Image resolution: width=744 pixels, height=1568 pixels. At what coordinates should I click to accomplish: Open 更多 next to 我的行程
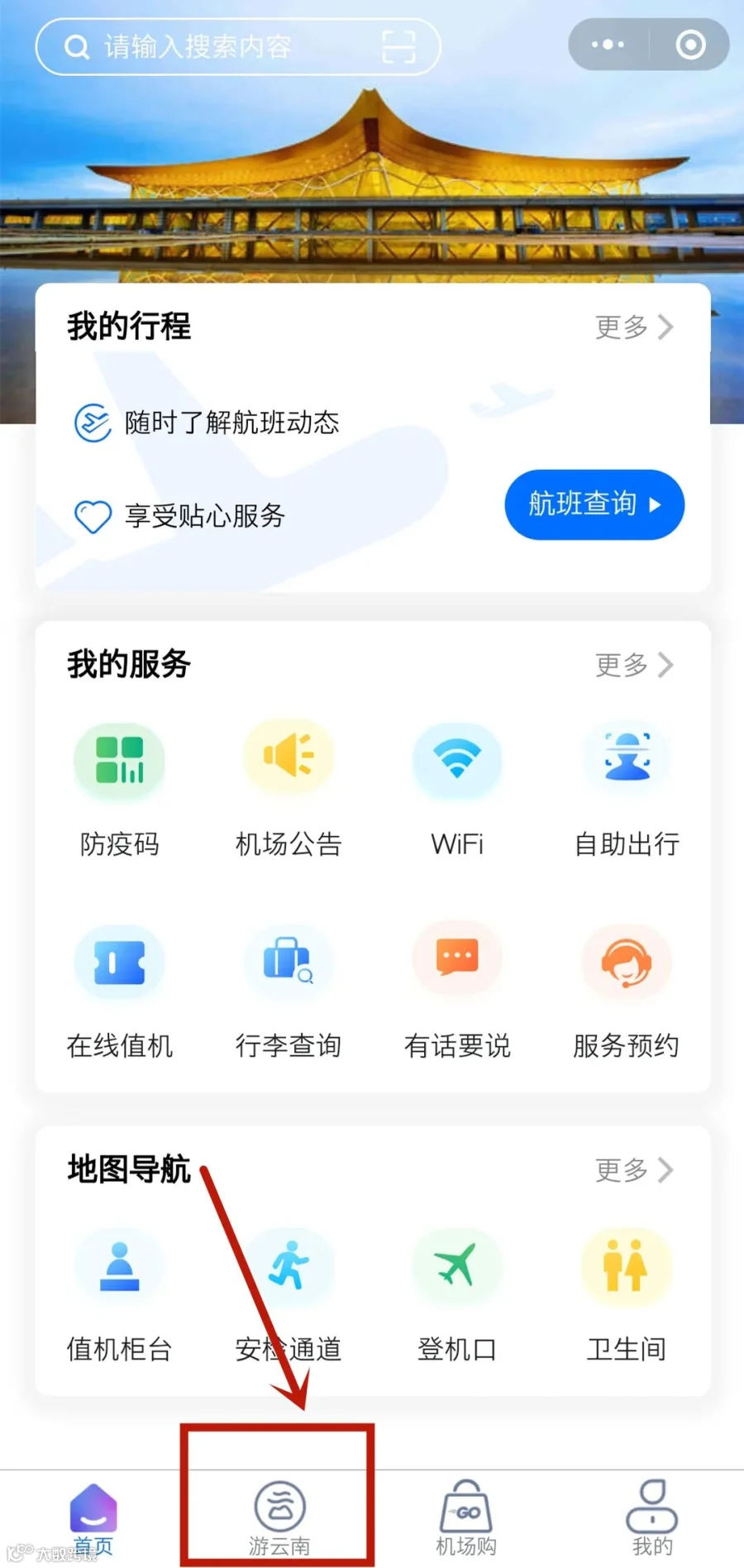pyautogui.click(x=634, y=327)
